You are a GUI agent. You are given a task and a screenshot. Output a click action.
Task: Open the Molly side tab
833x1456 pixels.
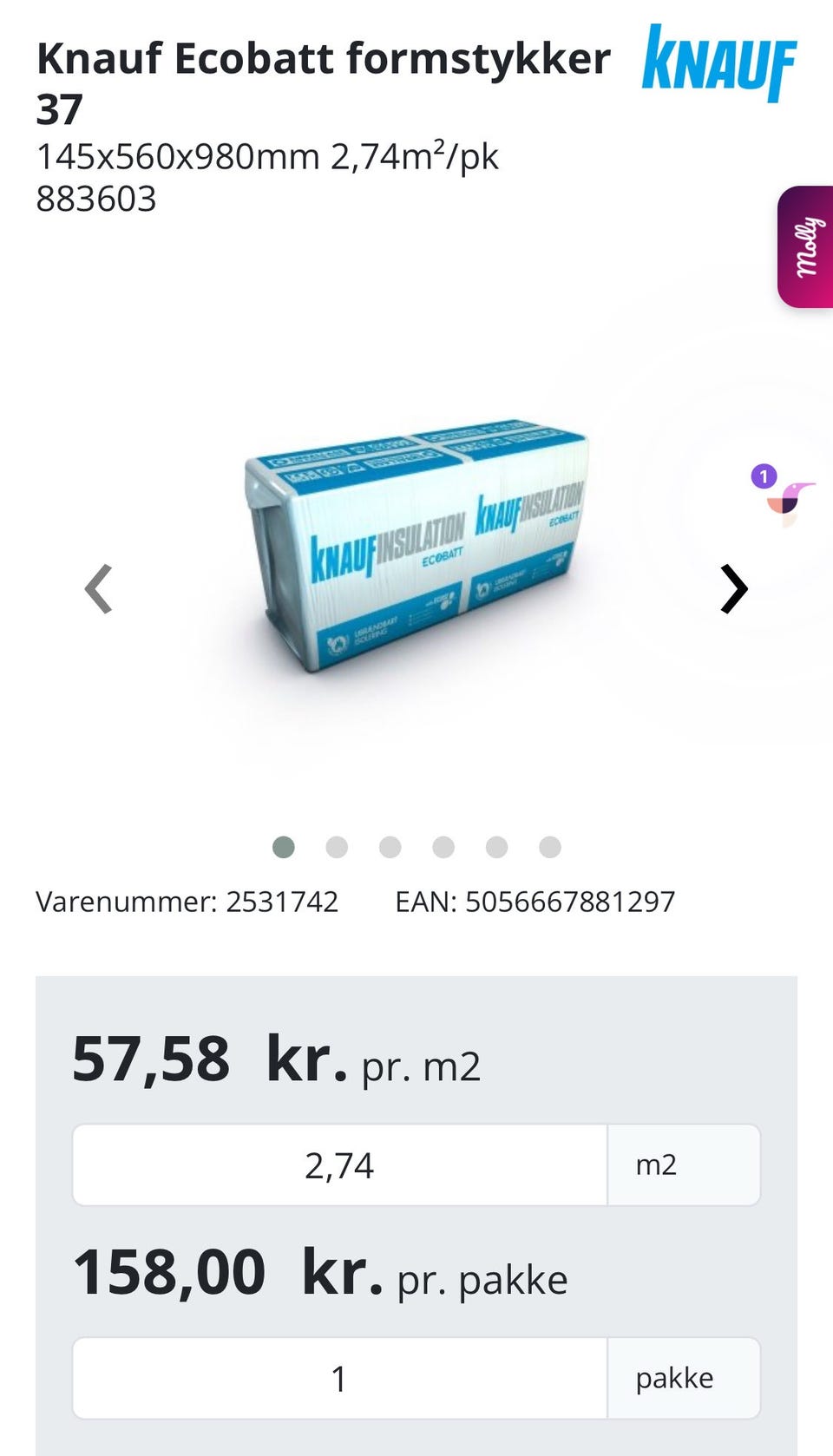coord(805,247)
